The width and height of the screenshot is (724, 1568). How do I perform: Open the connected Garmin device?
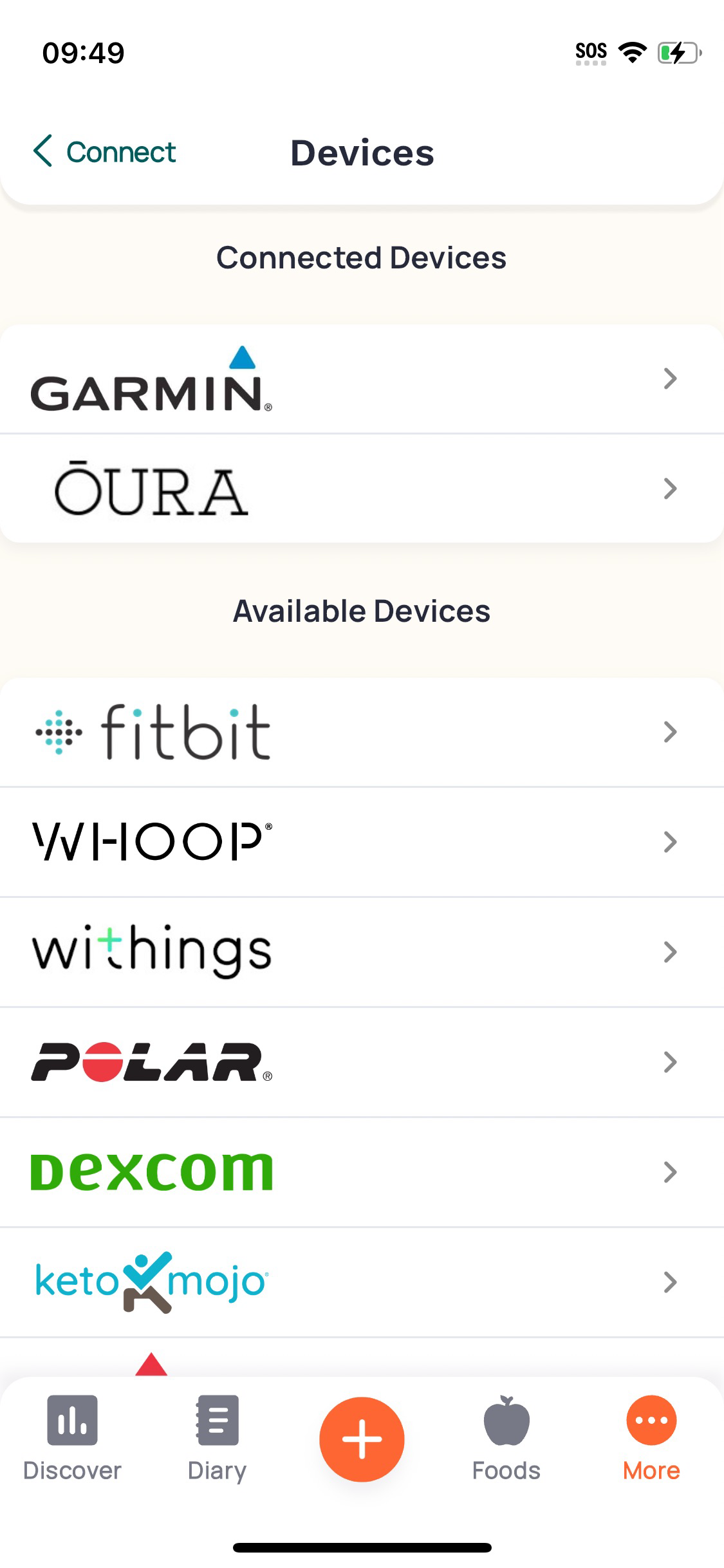click(362, 379)
